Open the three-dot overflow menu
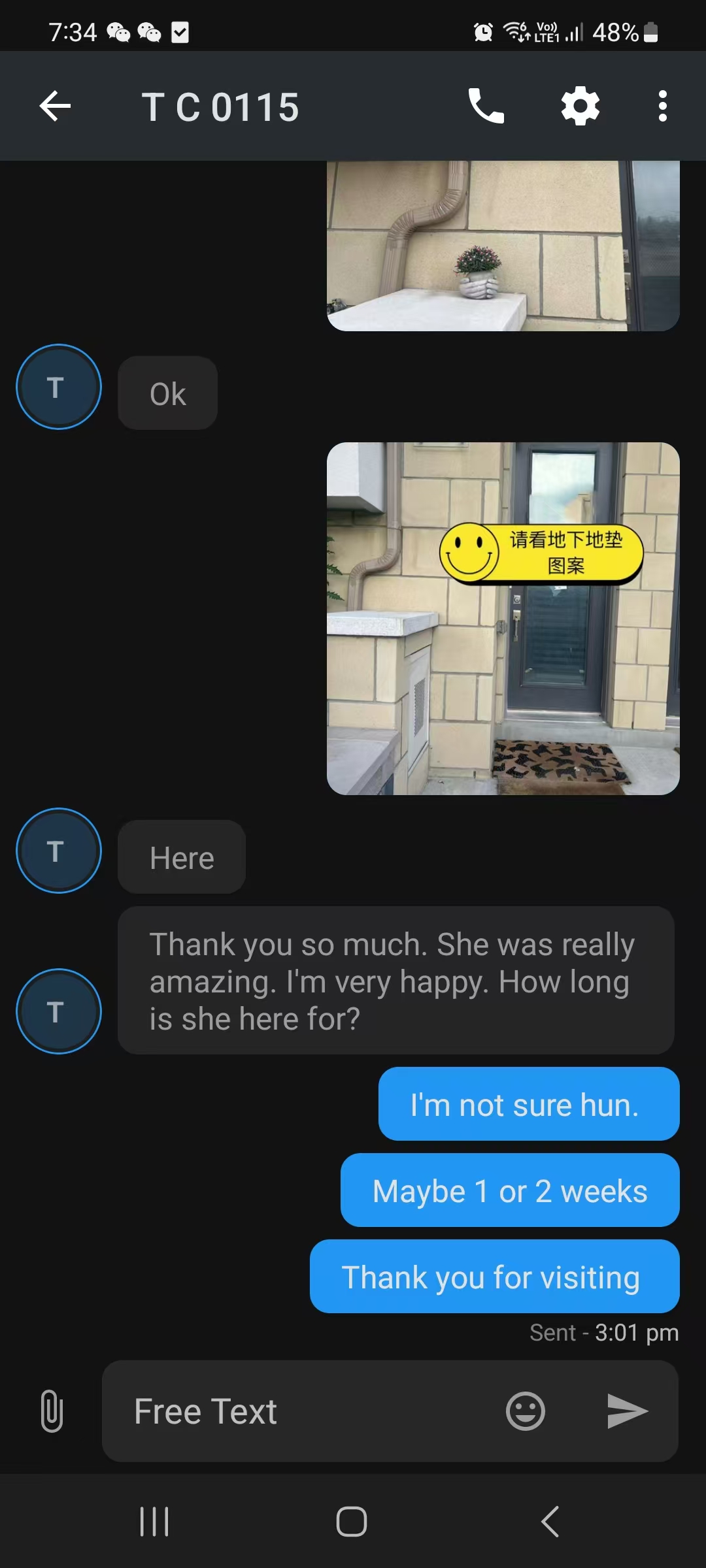Viewport: 706px width, 1568px height. (x=662, y=106)
